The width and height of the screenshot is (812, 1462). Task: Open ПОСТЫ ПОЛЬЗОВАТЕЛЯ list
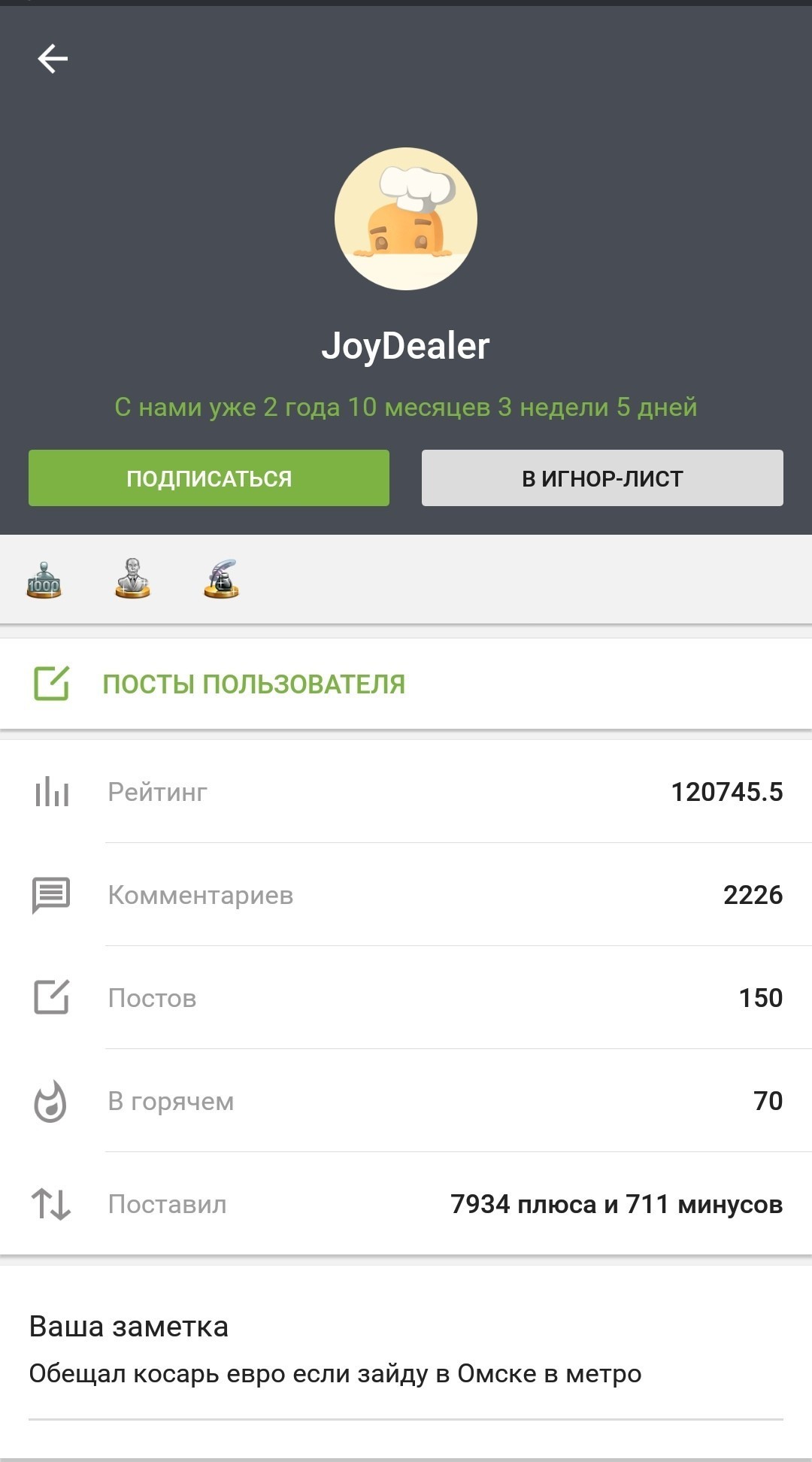click(x=254, y=684)
